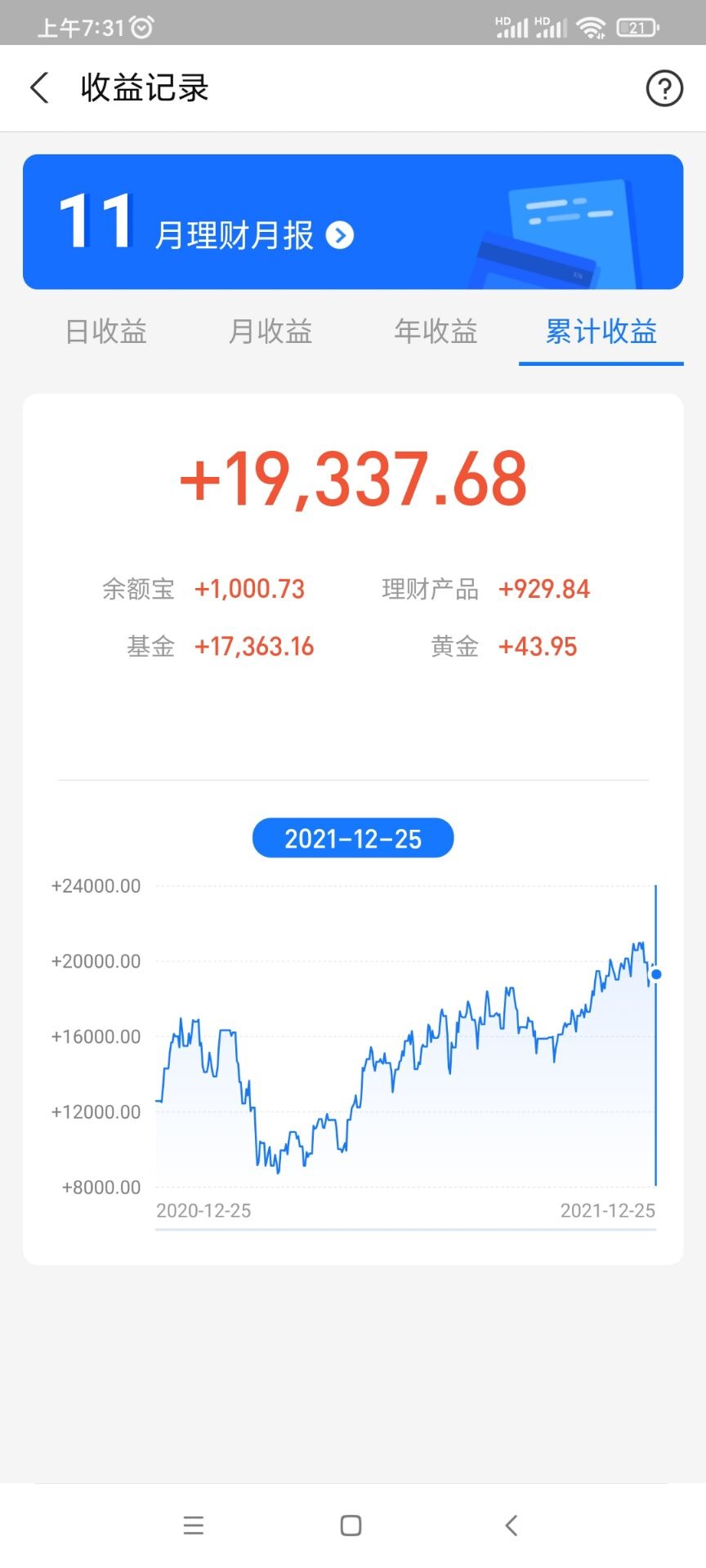The width and height of the screenshot is (706, 1568).
Task: Tap the Wi-Fi icon in the status bar
Action: point(591,25)
